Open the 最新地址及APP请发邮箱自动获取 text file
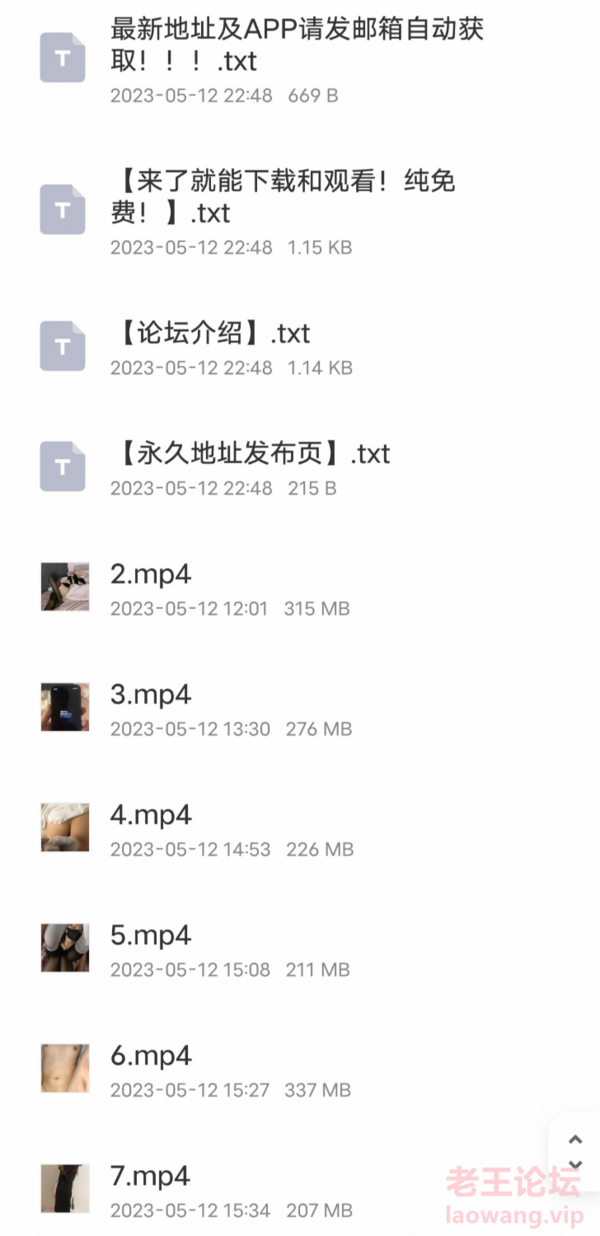 [296, 45]
